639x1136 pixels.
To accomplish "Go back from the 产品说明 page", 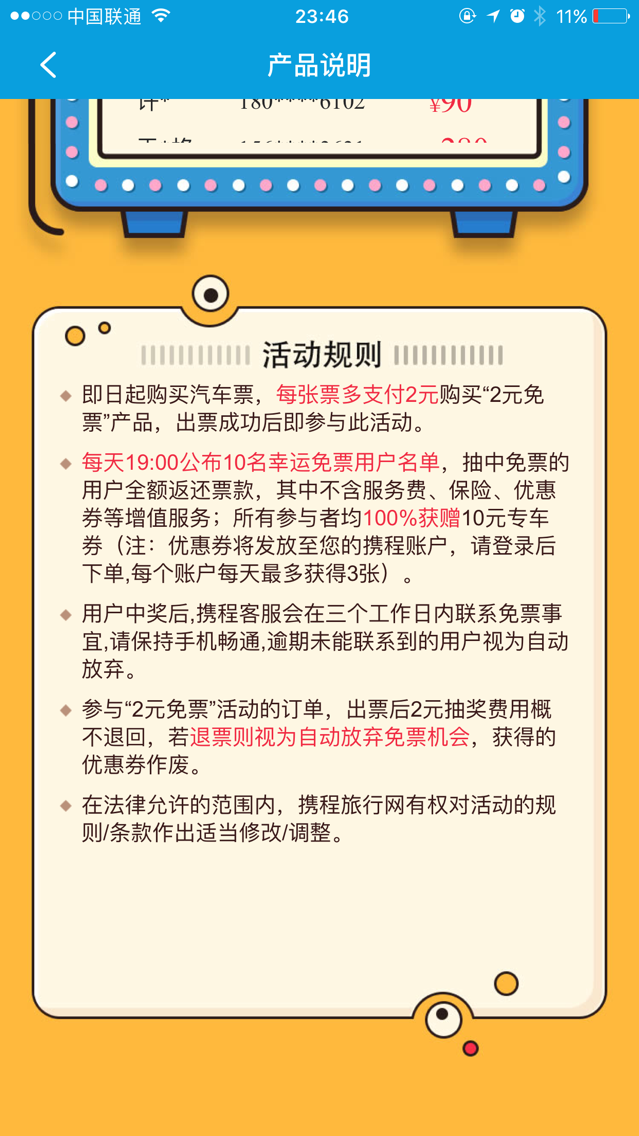I will (x=48, y=66).
